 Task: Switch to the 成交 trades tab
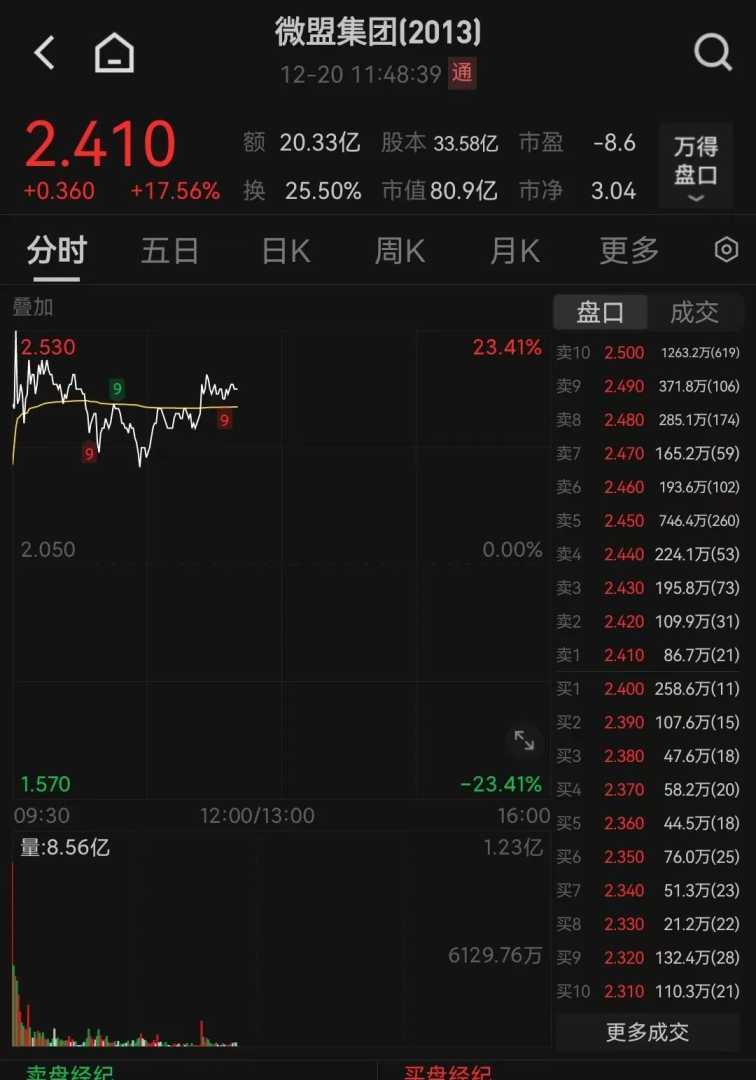point(694,312)
